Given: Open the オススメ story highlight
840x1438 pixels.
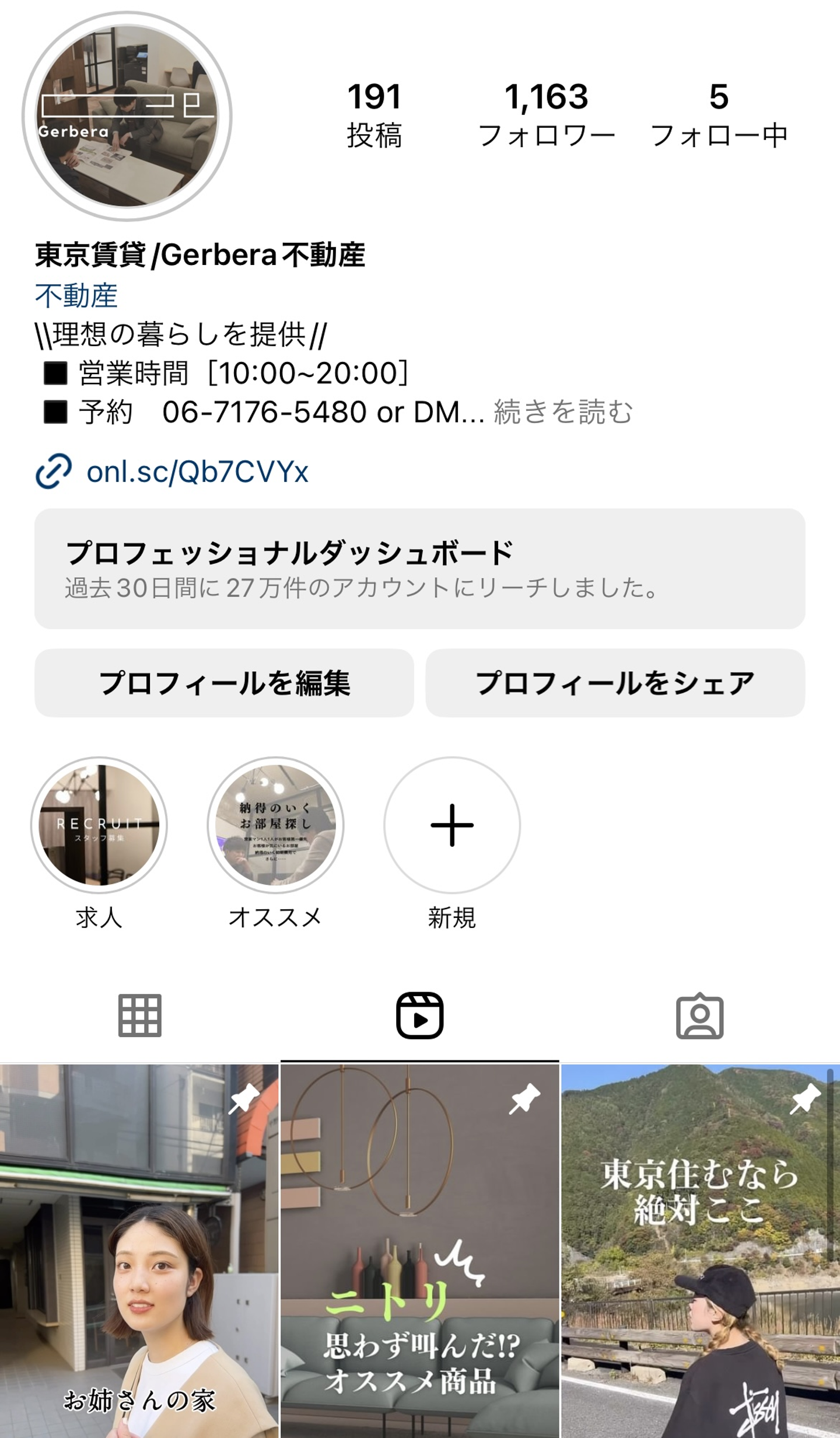Looking at the screenshot, I should 275,825.
